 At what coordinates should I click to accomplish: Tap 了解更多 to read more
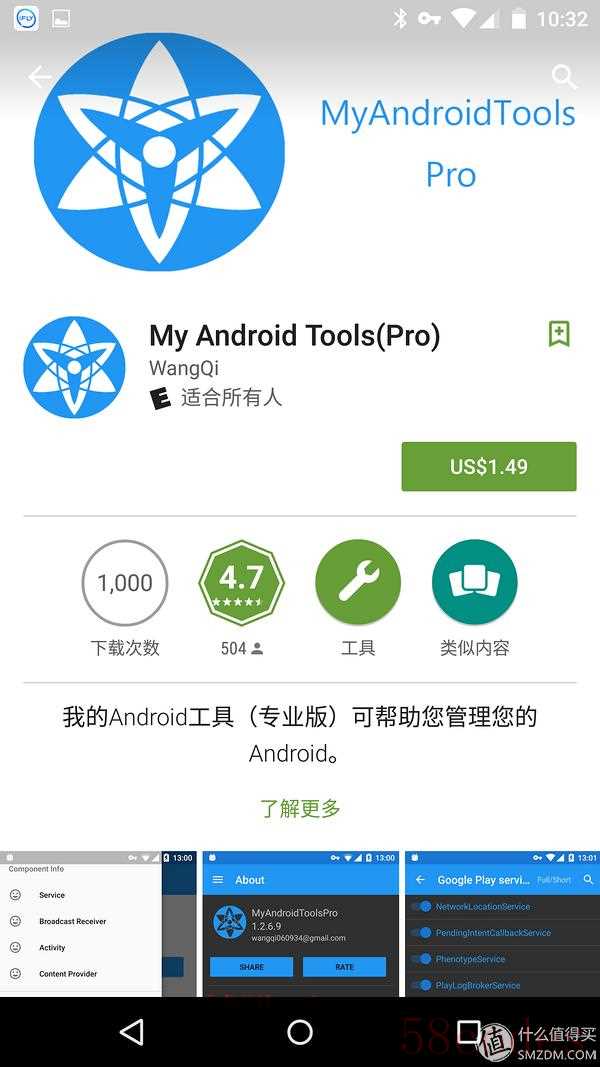[300, 808]
